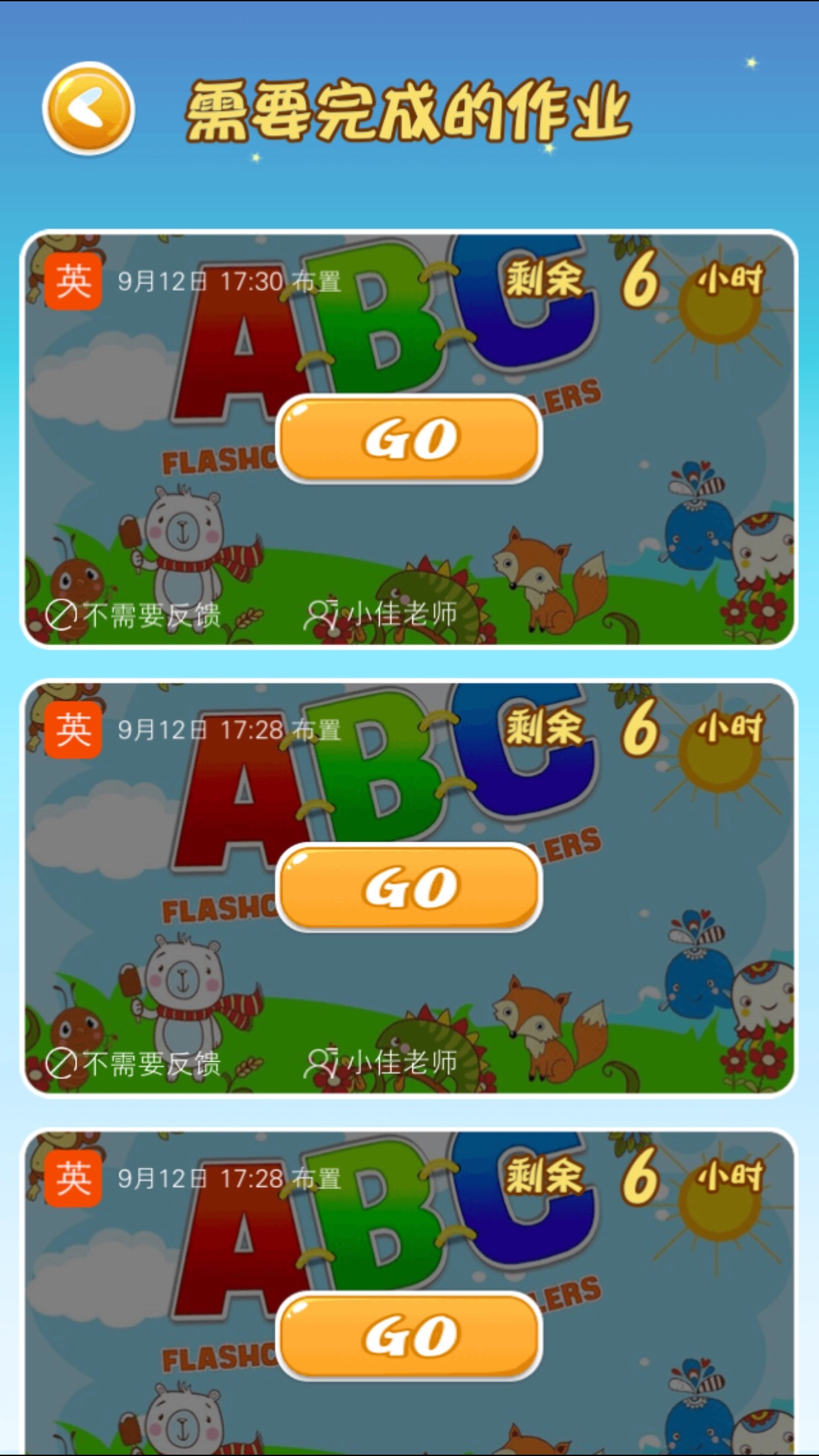This screenshot has height=1456, width=819.
Task: Tap GO on the bottom cut-off homework card
Action: pos(409,1336)
